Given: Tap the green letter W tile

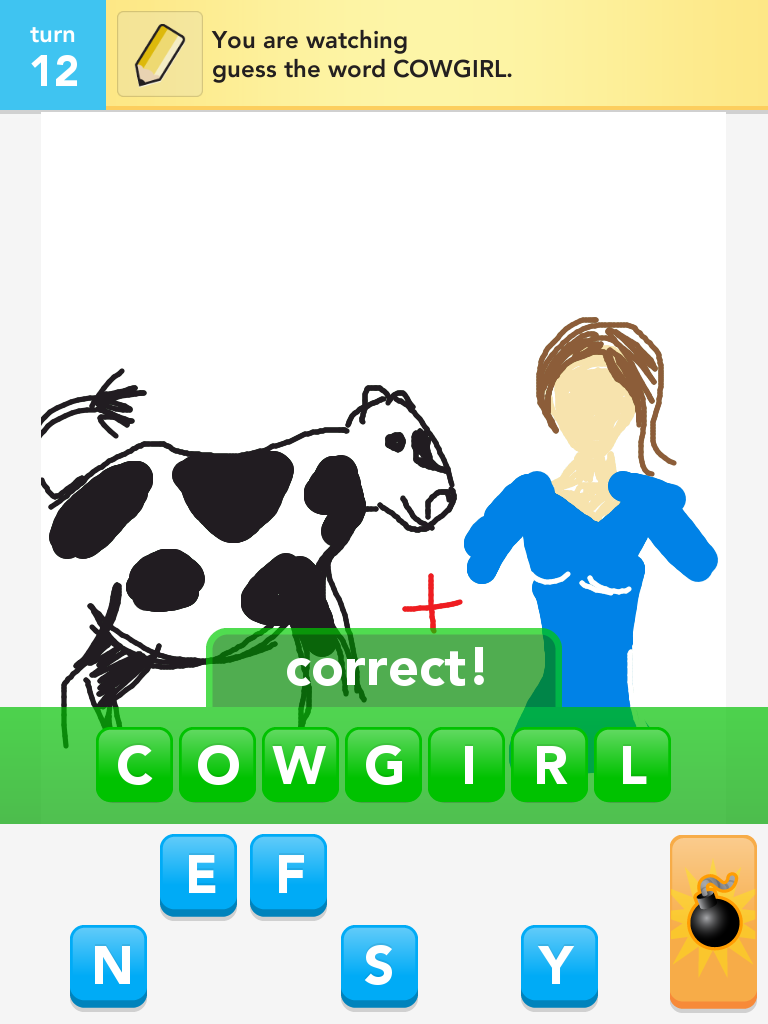Looking at the screenshot, I should pos(300,765).
